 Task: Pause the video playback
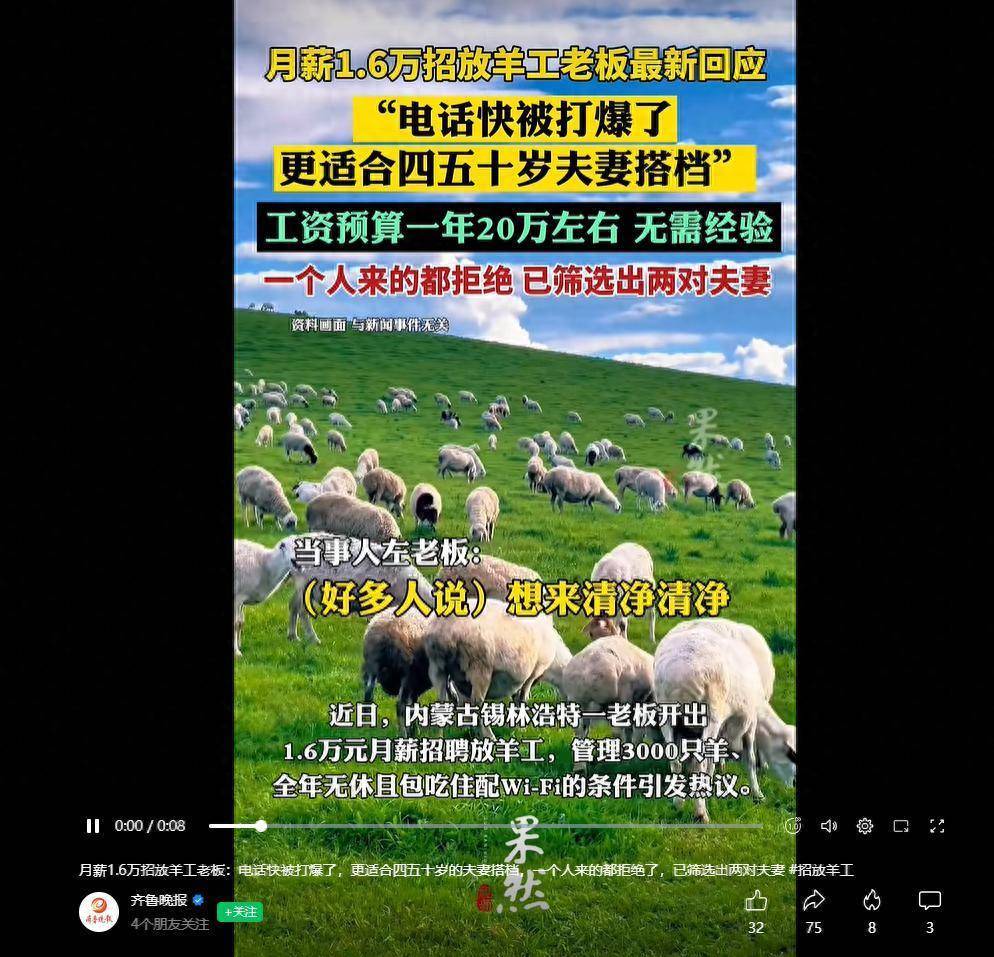tap(93, 826)
